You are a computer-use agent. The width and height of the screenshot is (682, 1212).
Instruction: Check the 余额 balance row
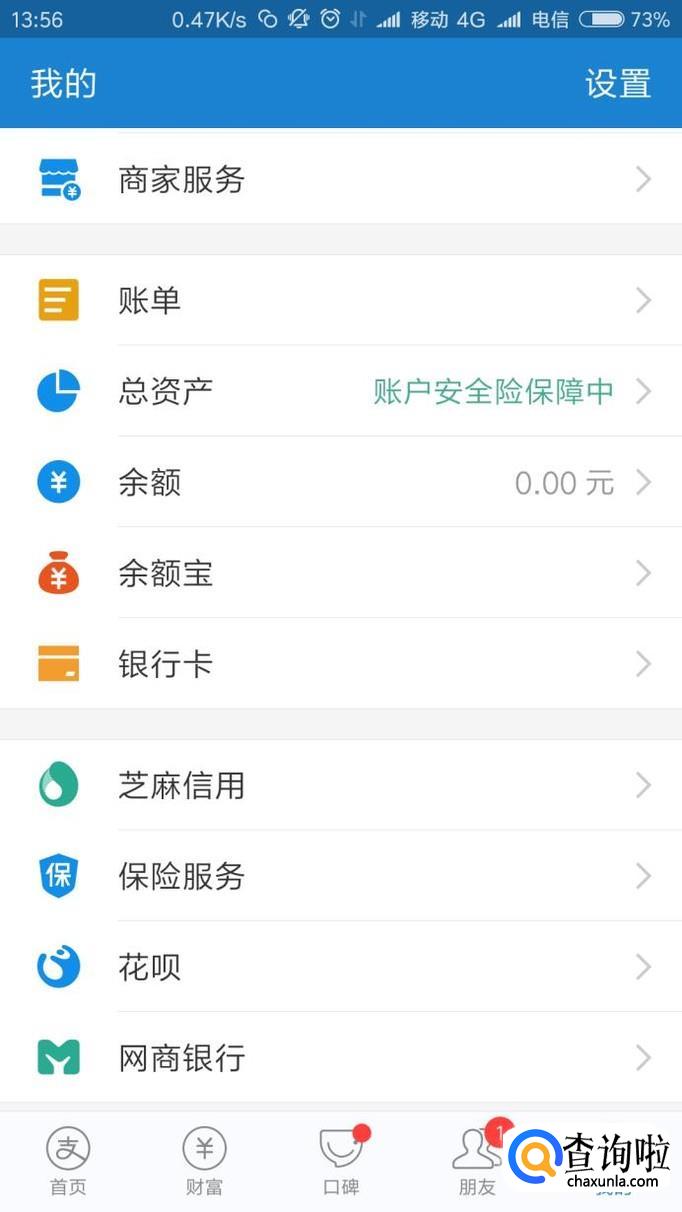click(x=340, y=482)
